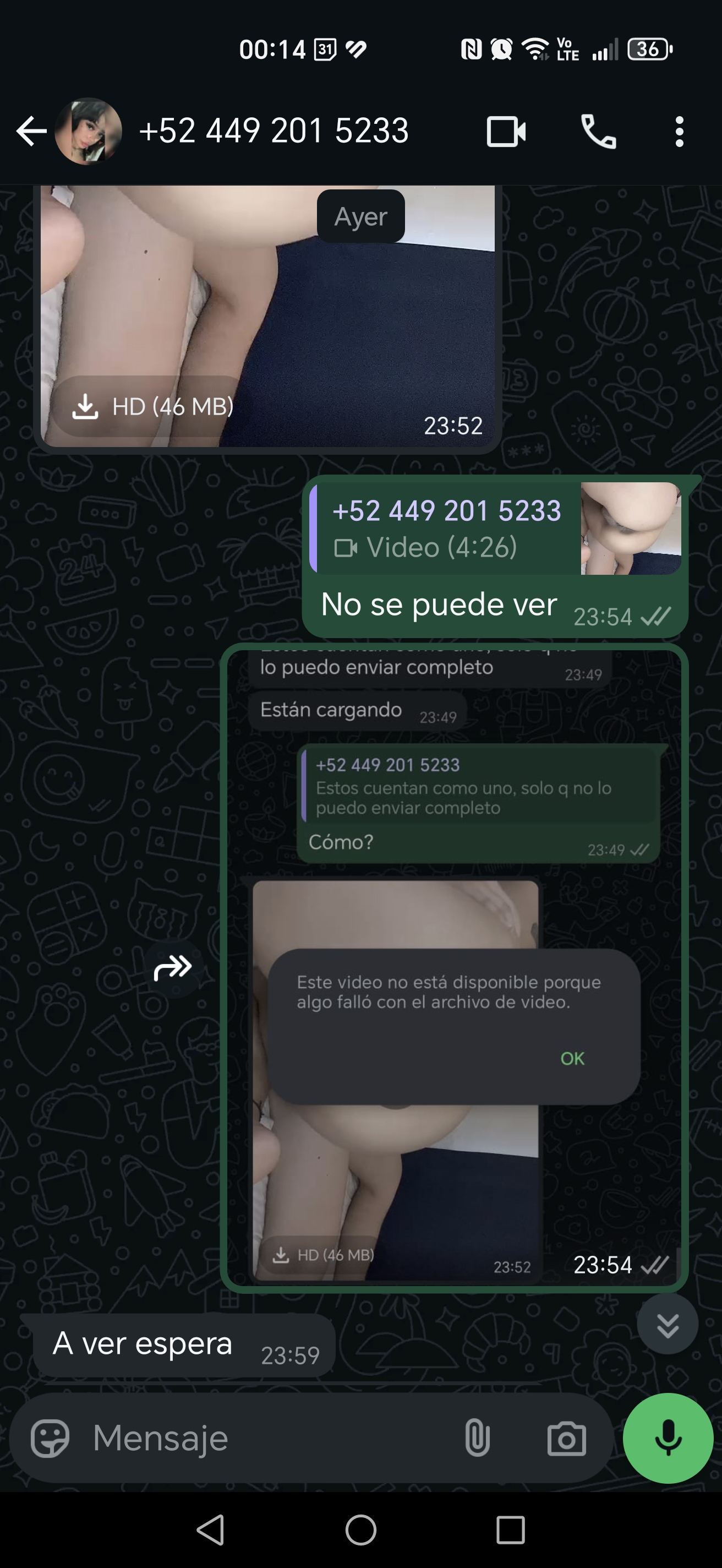The width and height of the screenshot is (722, 1568).
Task: Open the contact's profile picture
Action: pyautogui.click(x=88, y=132)
